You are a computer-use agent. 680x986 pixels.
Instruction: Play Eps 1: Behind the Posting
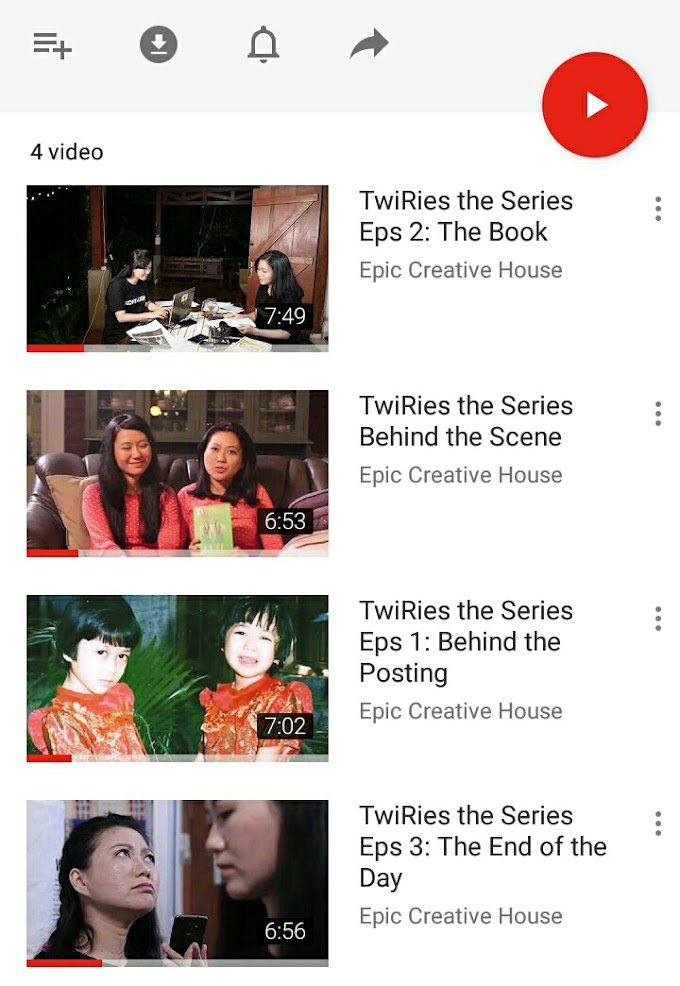coord(177,678)
